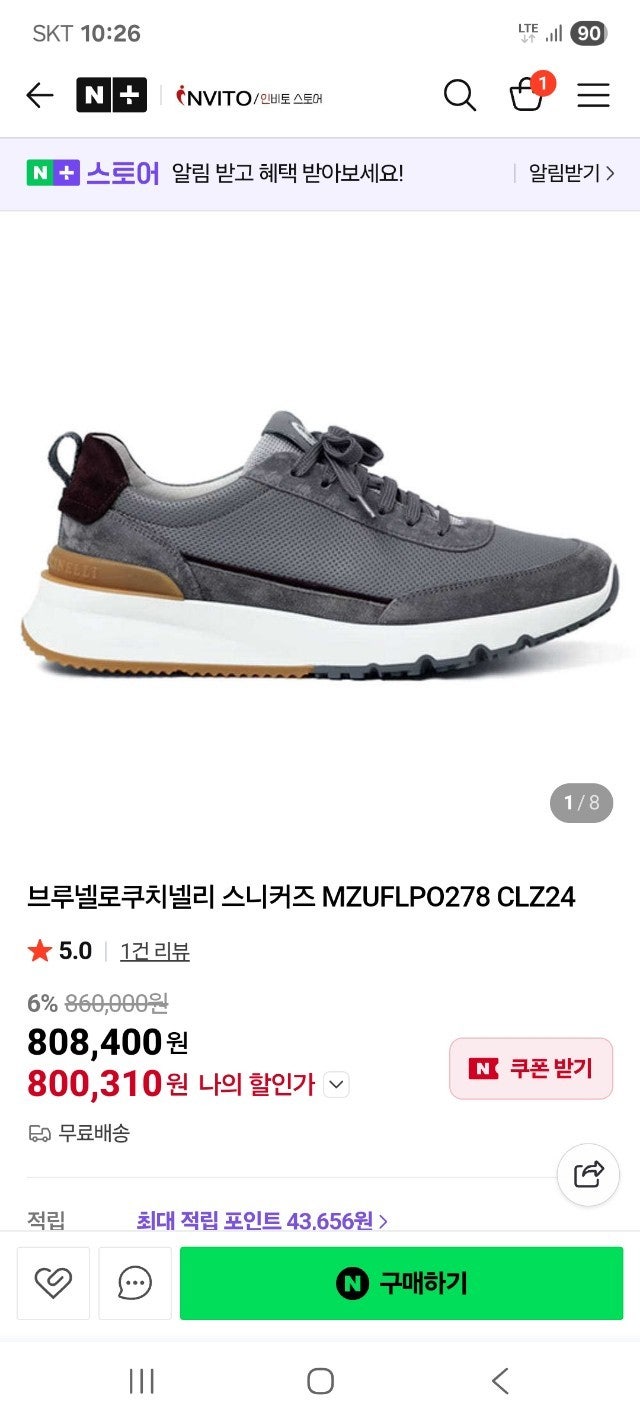Open the shopping cart
Screen dimensions: 640x1422
(x=527, y=94)
